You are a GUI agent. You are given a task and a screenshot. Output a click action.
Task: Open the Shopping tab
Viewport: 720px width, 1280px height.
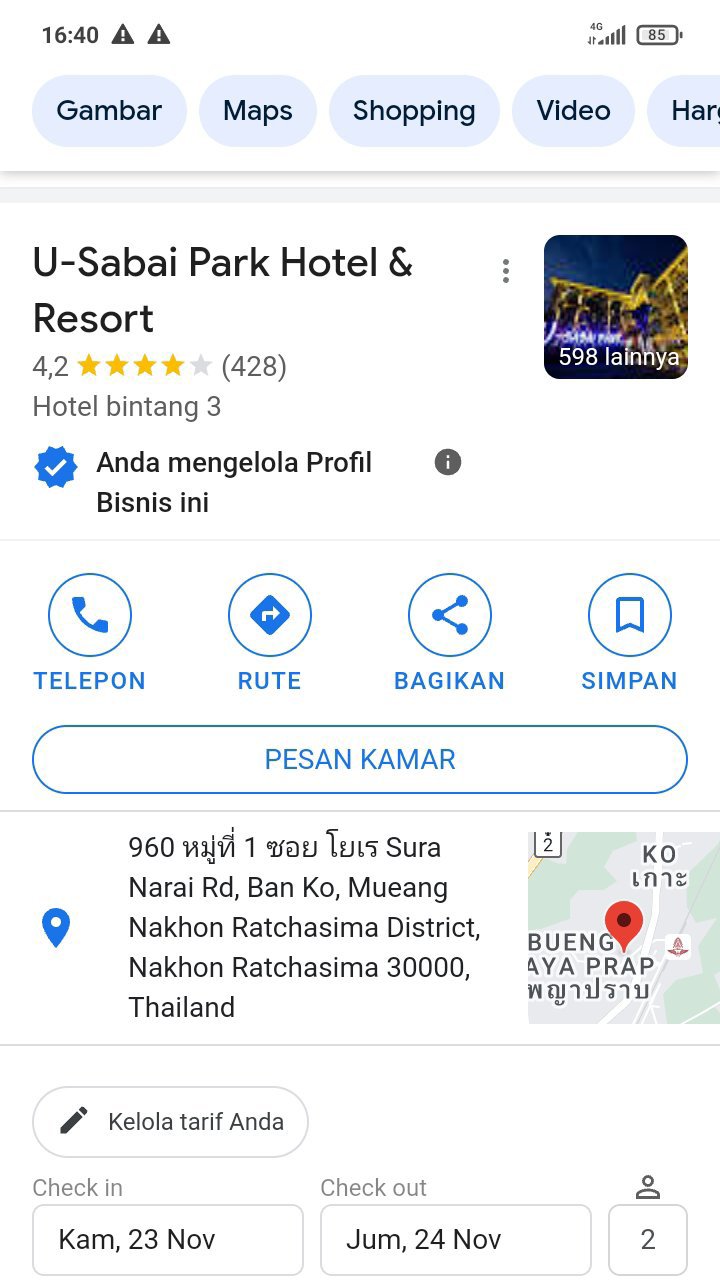(414, 111)
